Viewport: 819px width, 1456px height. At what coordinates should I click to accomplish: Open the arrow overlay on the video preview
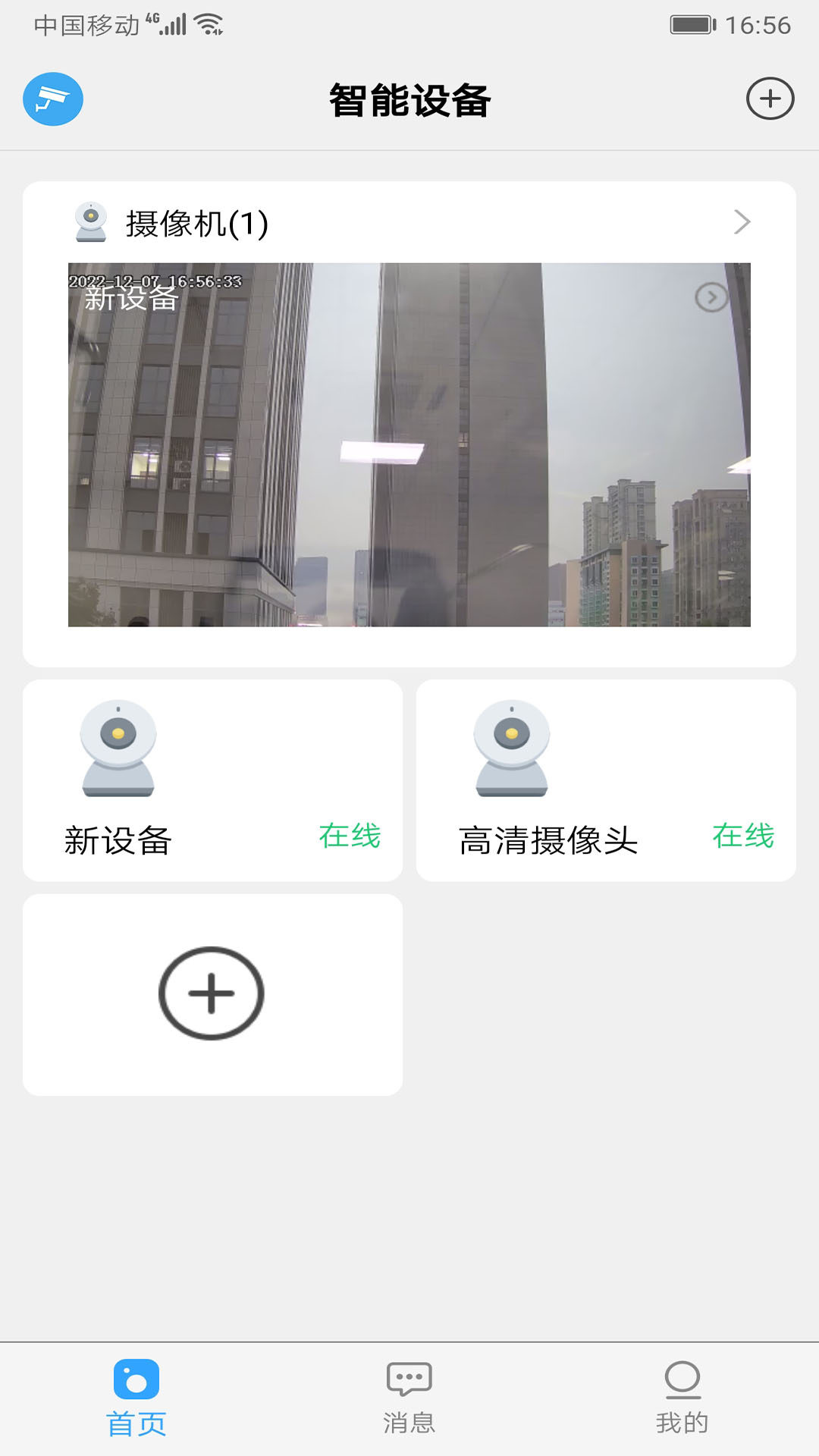pos(711,297)
